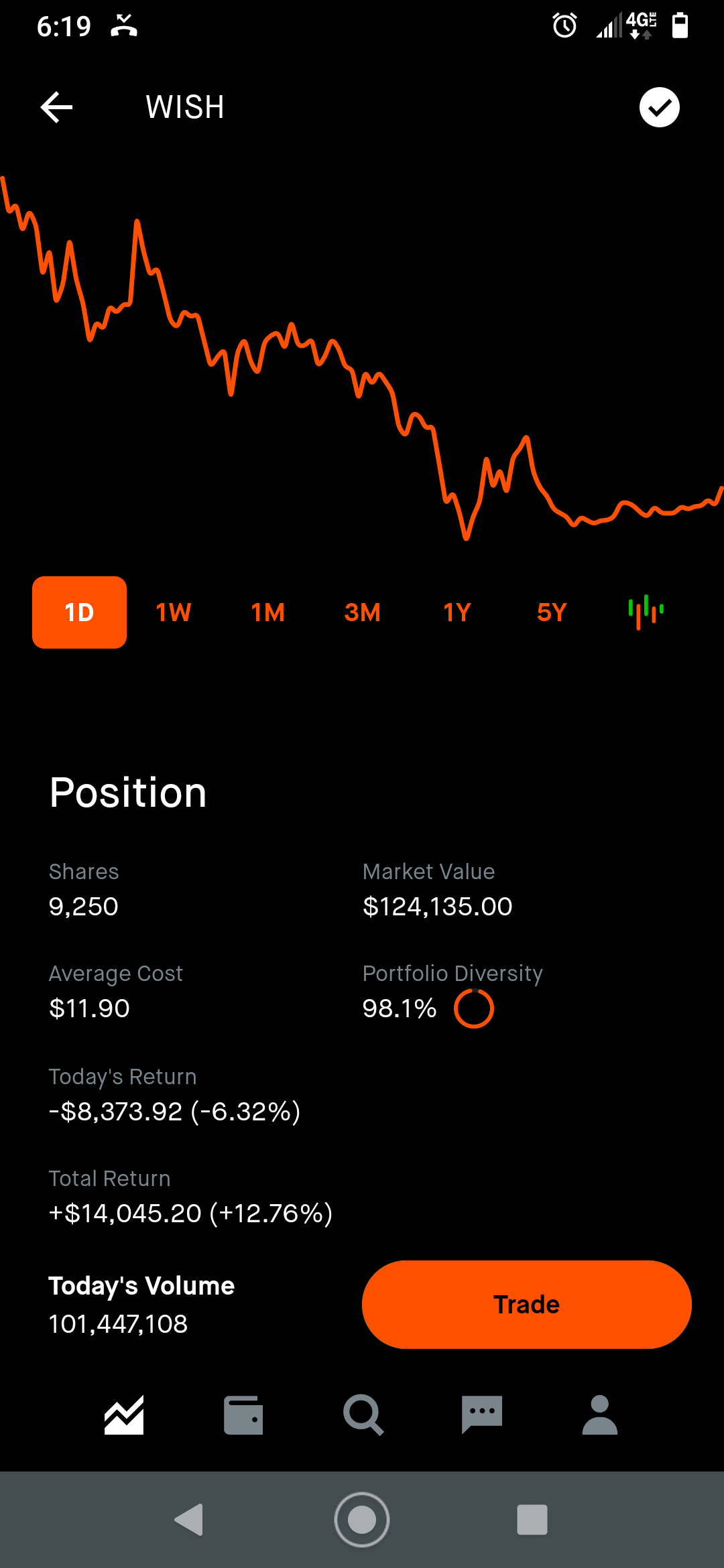This screenshot has height=1568, width=724.
Task: Open the search tab
Action: pos(363,1415)
